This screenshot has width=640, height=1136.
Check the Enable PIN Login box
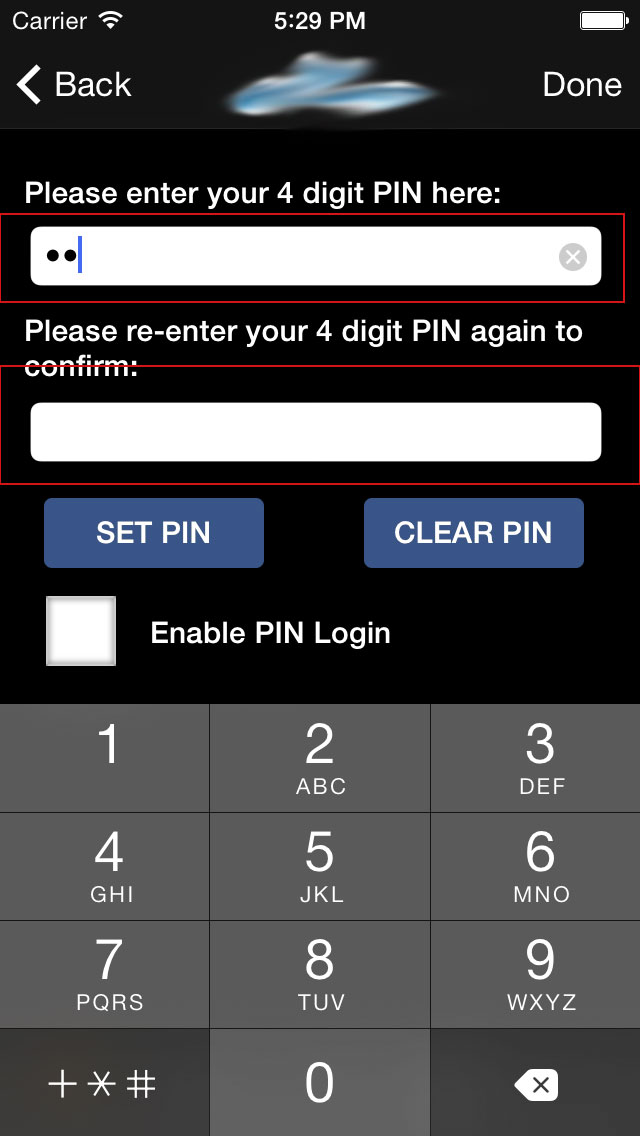(x=81, y=631)
